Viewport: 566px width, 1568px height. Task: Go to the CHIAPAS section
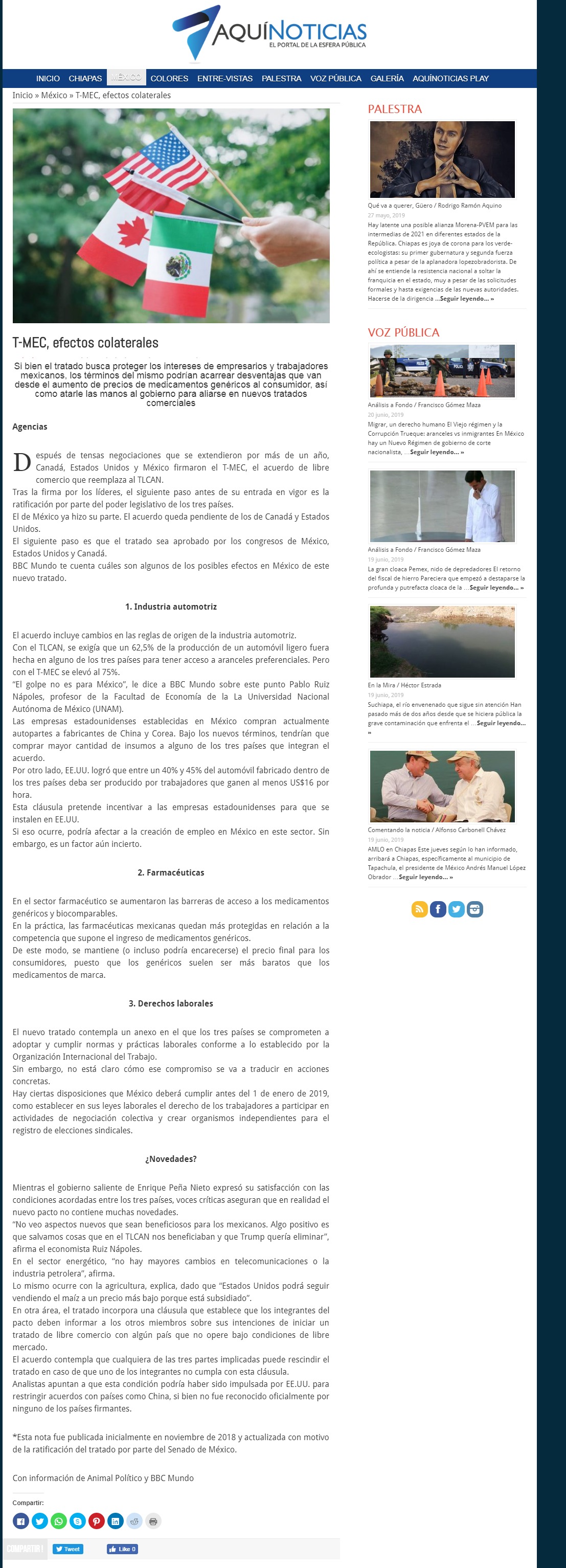pos(85,79)
